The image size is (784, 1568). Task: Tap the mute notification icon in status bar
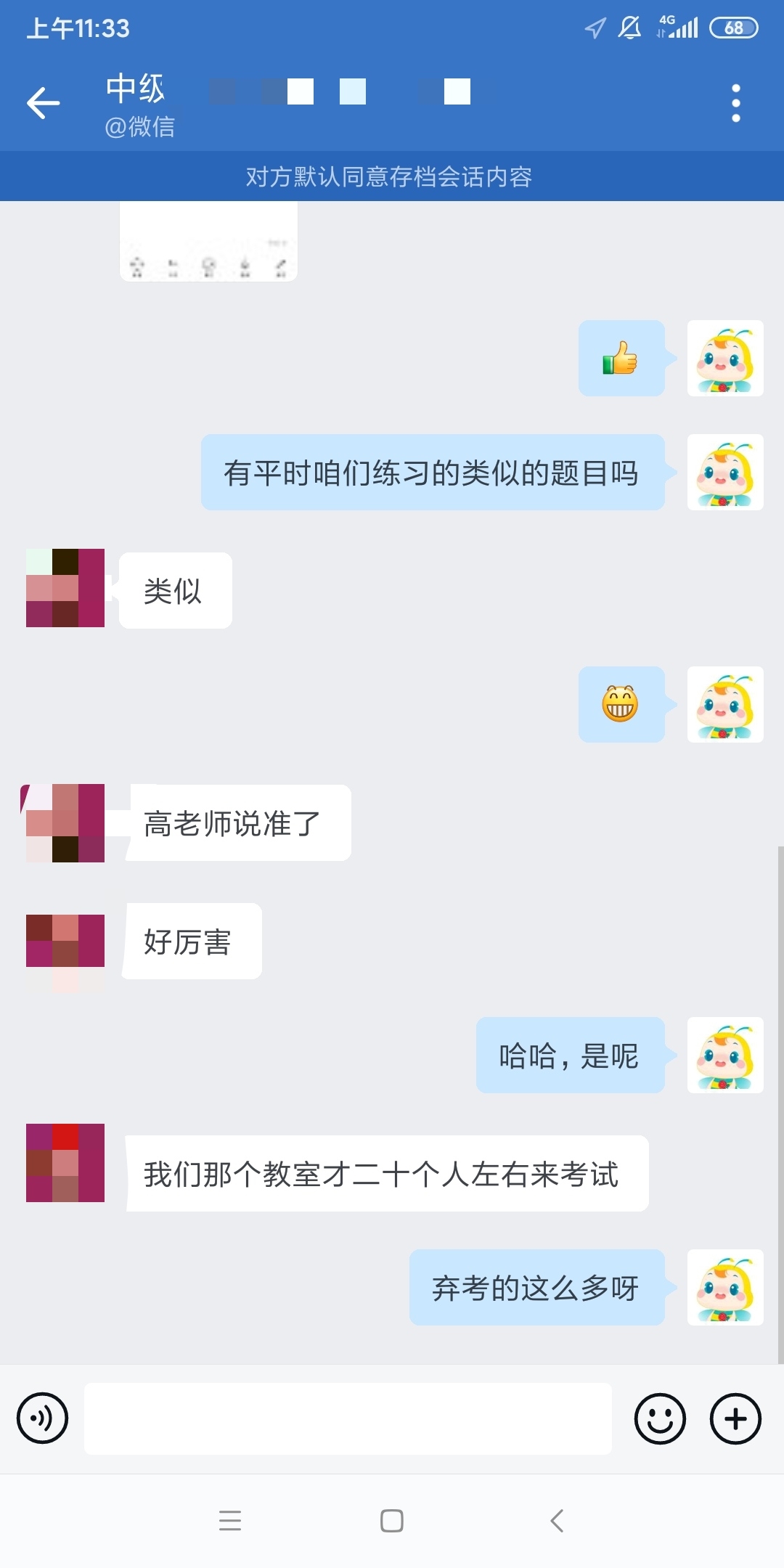[629, 28]
